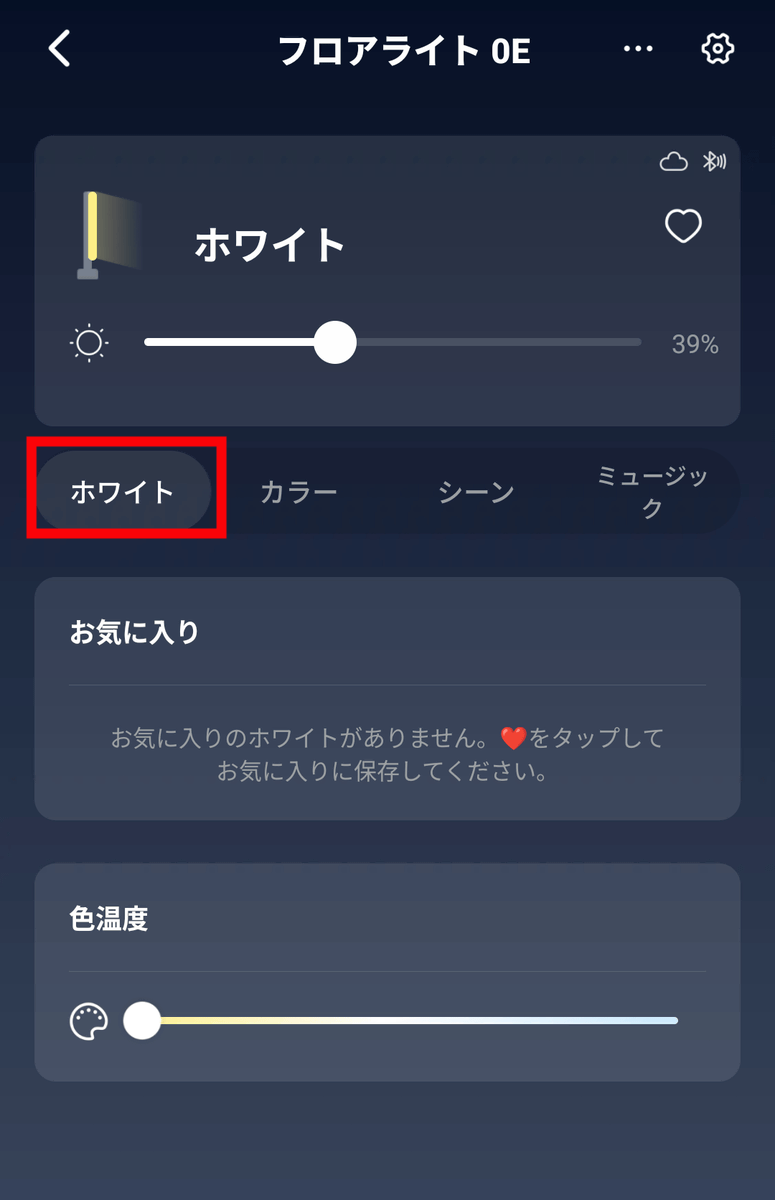Select the ホワイト tab
Screen dimensions: 775x1200
tap(123, 491)
